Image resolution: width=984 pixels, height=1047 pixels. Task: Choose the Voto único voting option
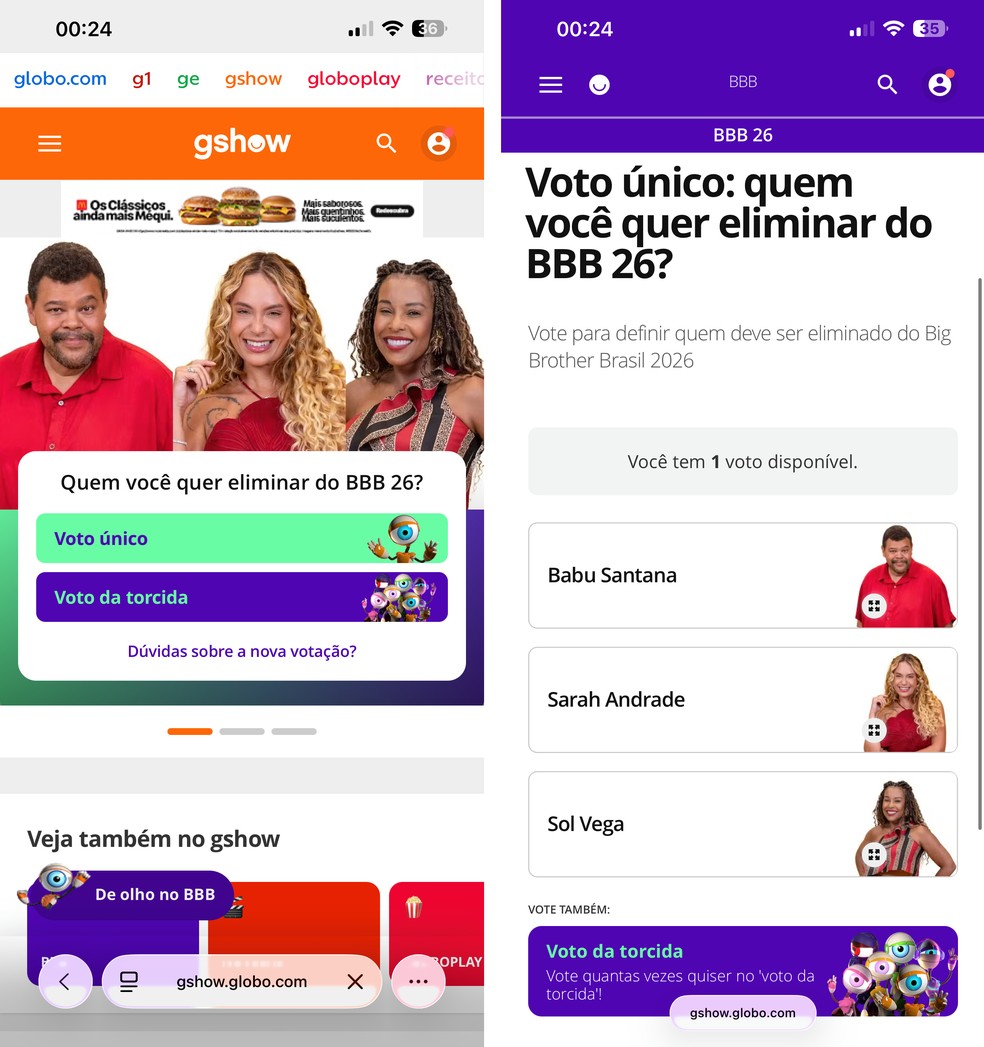[241, 538]
